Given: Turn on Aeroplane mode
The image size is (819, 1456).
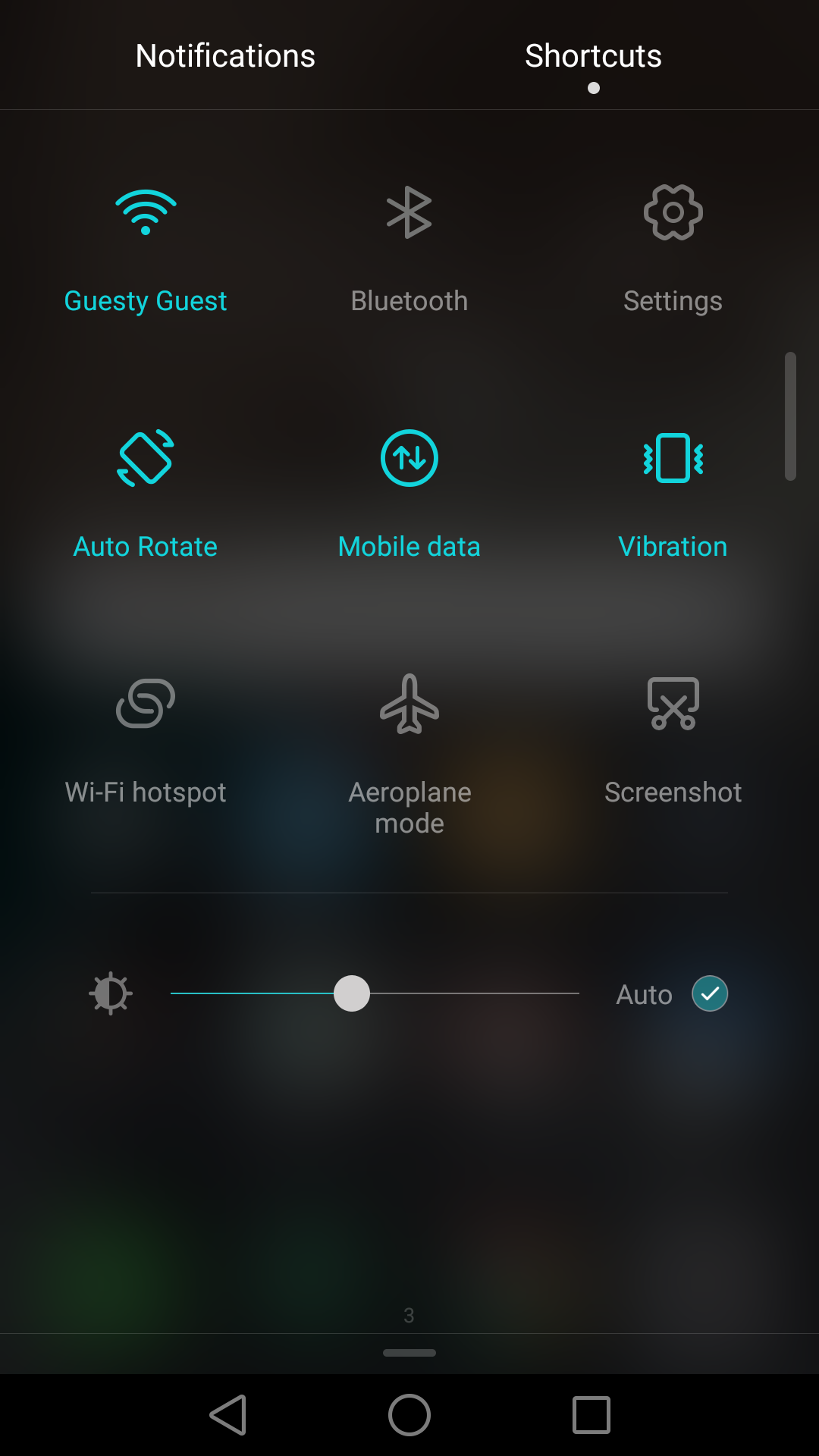Looking at the screenshot, I should click(409, 755).
